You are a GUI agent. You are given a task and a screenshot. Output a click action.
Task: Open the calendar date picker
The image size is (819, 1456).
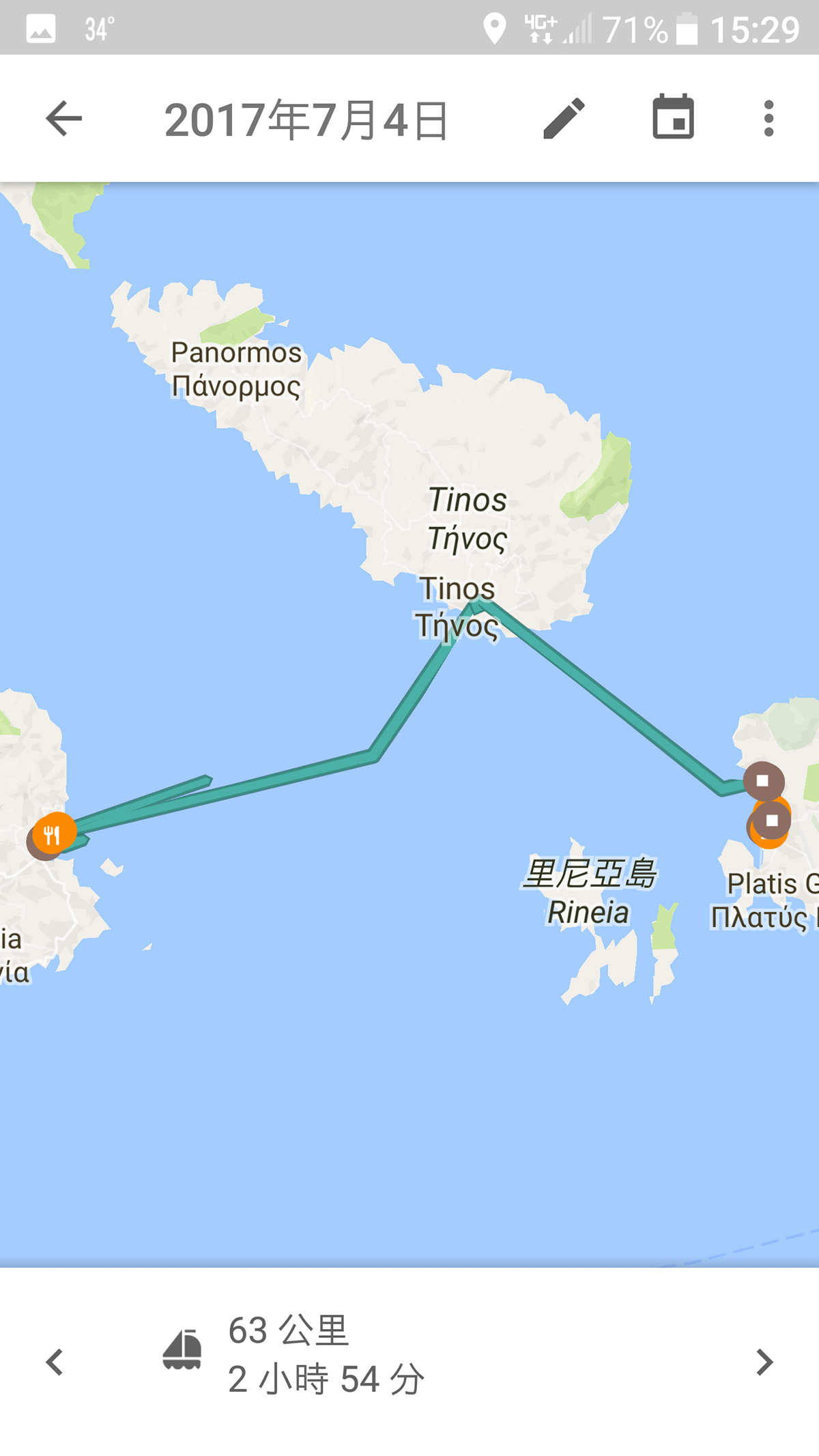(x=673, y=117)
